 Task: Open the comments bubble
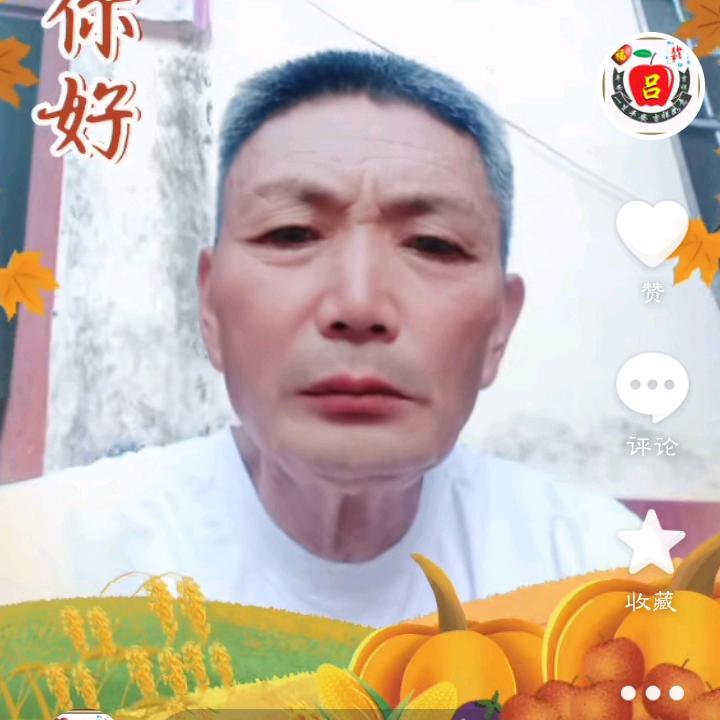[652, 388]
